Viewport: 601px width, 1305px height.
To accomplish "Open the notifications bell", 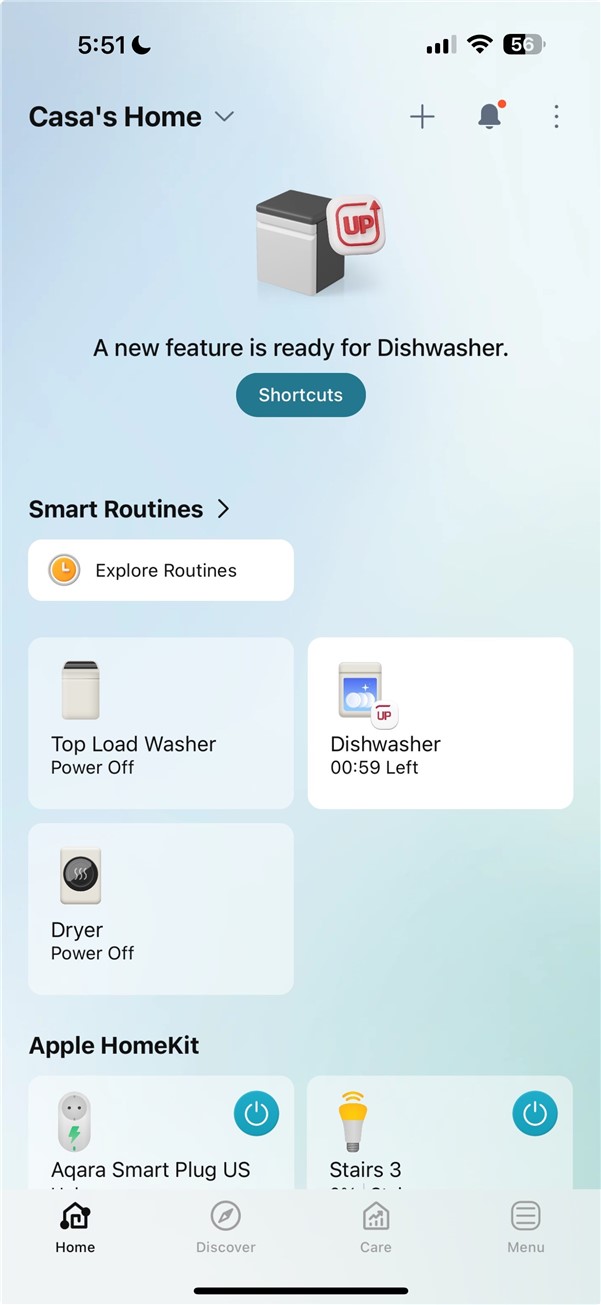I will [489, 117].
